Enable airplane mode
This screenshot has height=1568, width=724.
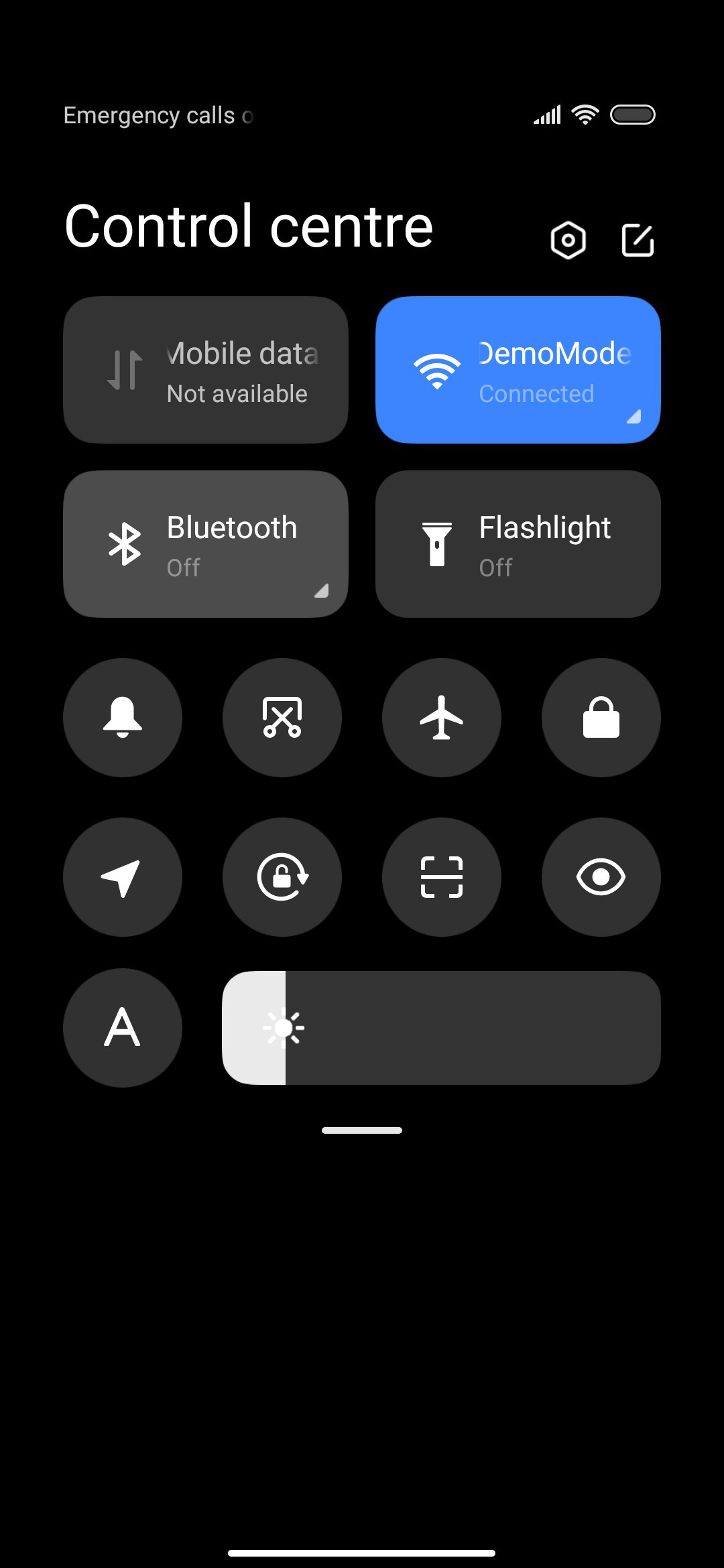coord(442,718)
